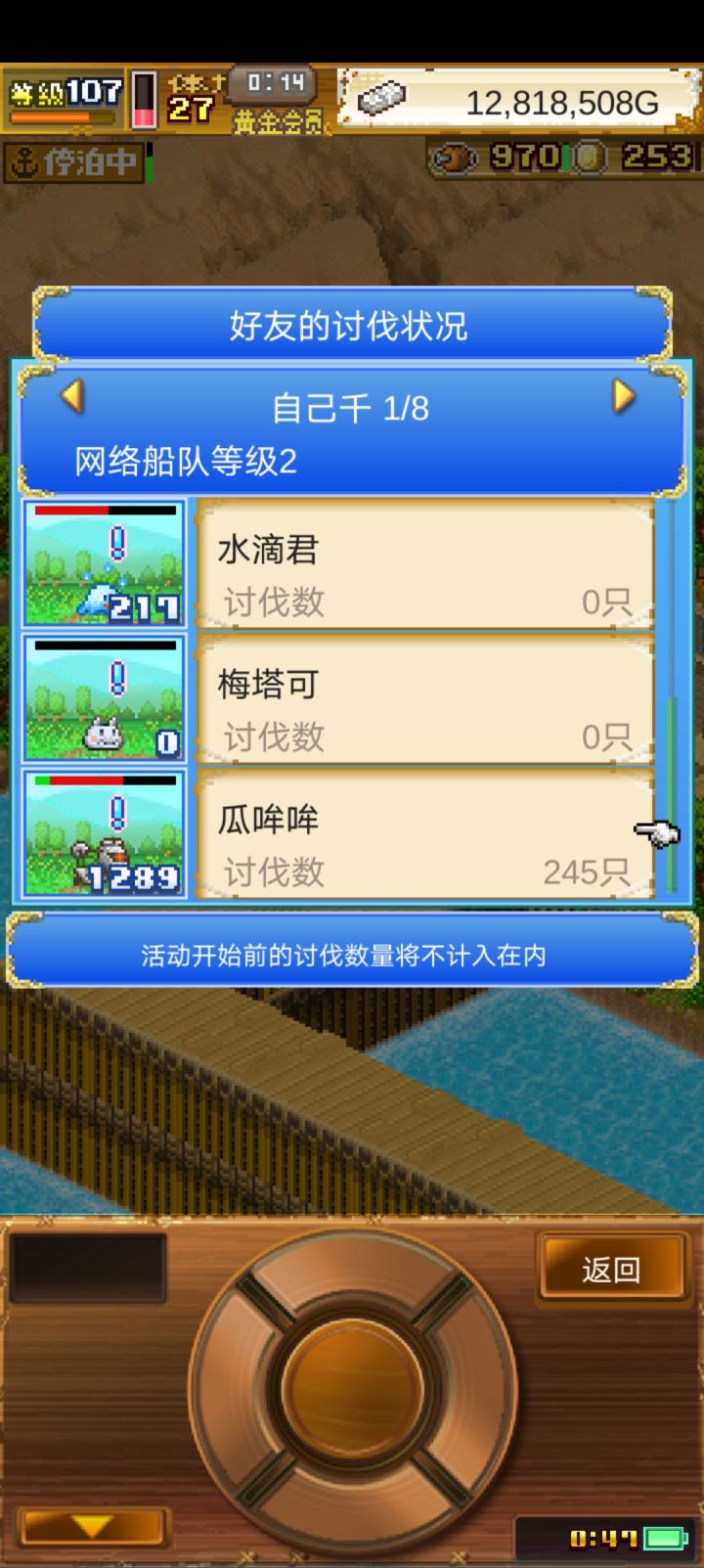This screenshot has height=1568, width=704.
Task: Go to previous fleet page with left arrow
Action: (x=71, y=400)
